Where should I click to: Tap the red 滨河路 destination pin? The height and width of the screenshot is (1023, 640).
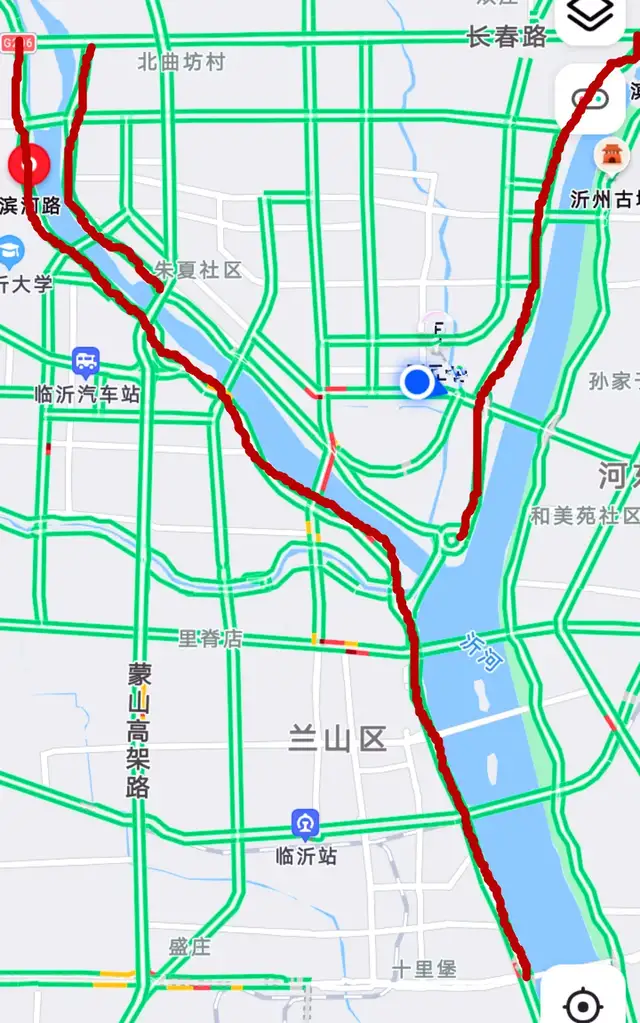click(x=29, y=164)
